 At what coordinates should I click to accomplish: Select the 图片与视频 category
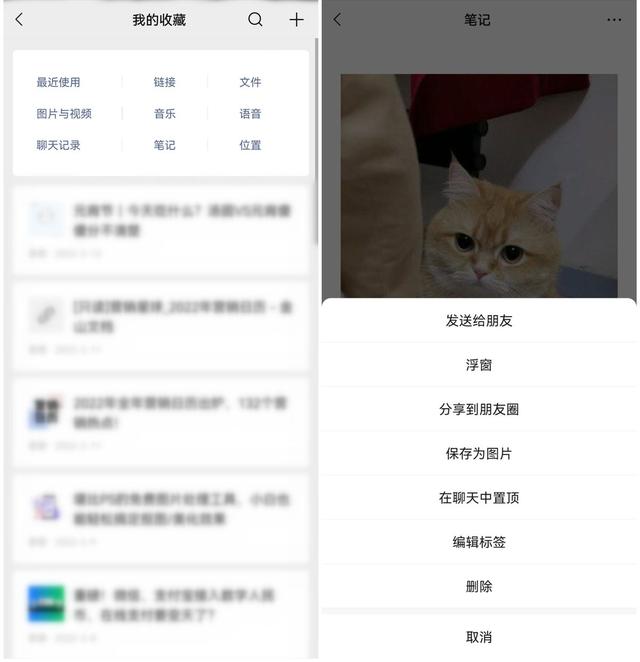pos(62,114)
